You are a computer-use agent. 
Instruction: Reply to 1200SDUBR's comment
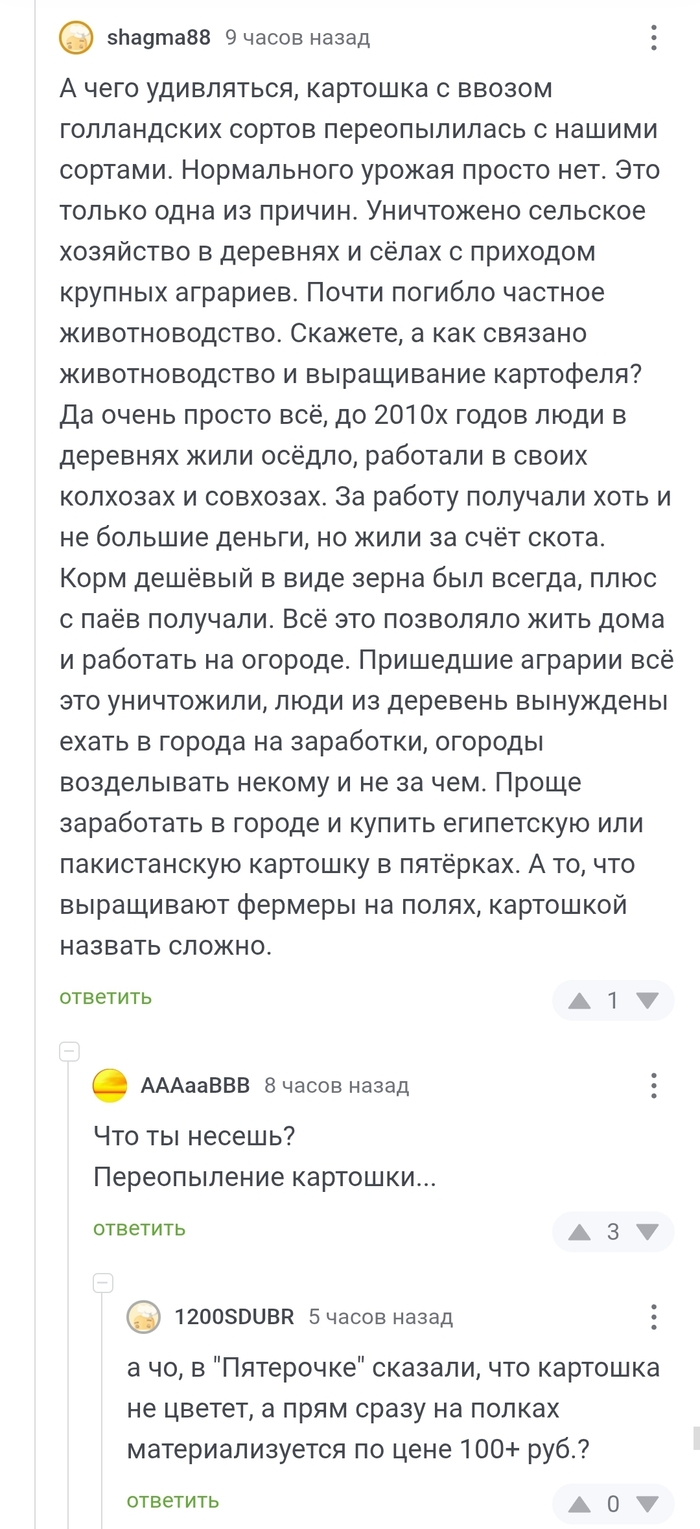[173, 1500]
